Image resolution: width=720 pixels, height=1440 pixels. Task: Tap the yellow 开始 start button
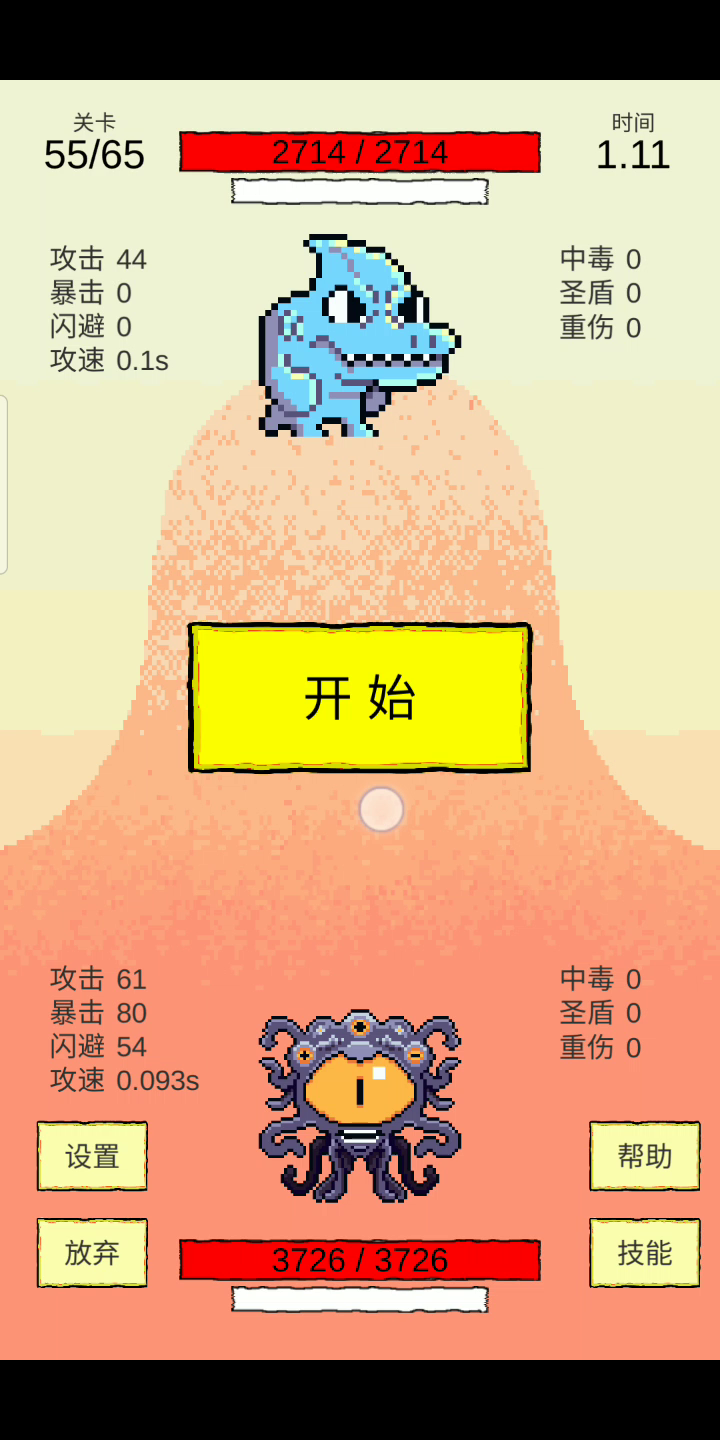click(360, 697)
